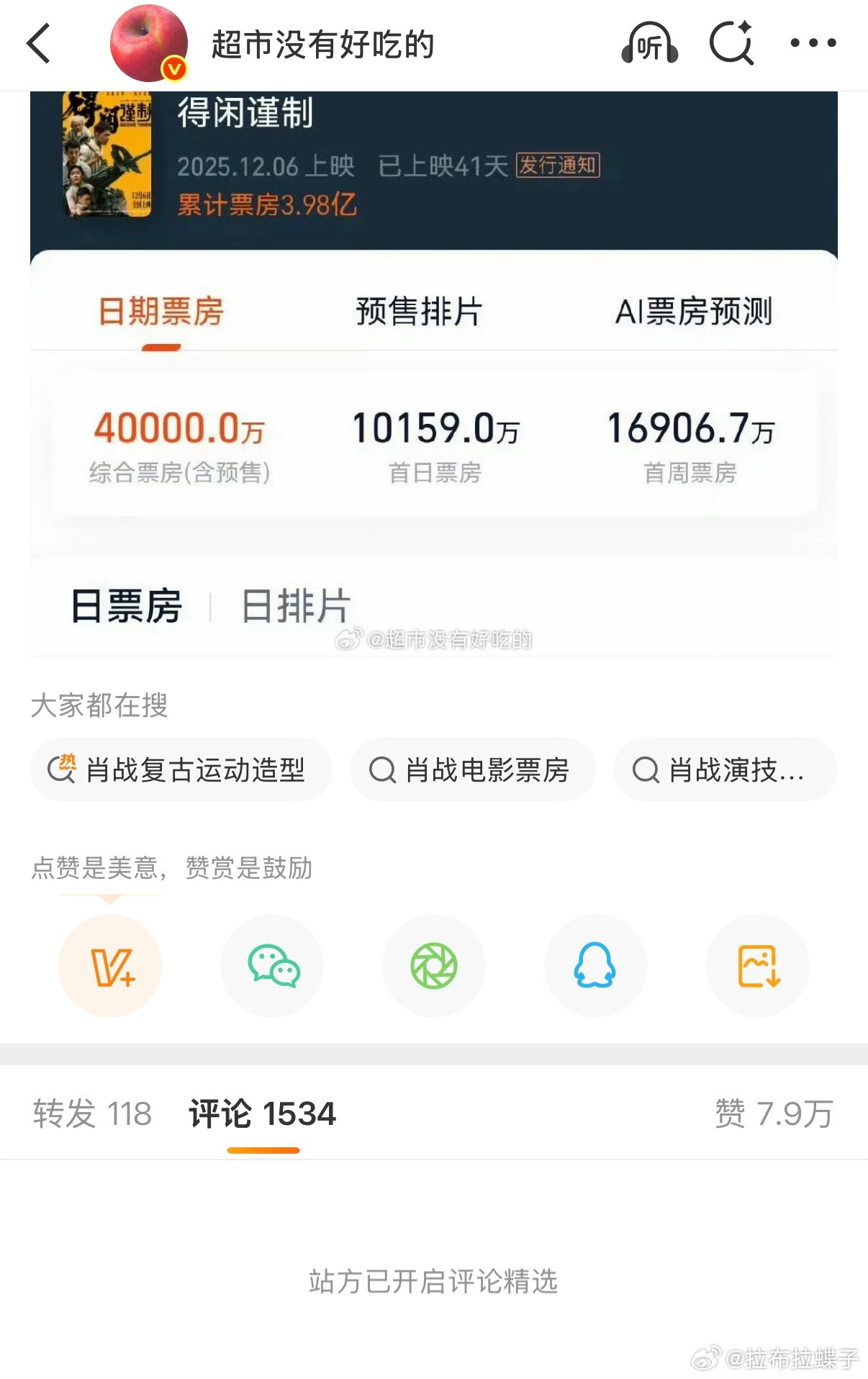Share post via the QQ penguin icon

click(x=595, y=966)
